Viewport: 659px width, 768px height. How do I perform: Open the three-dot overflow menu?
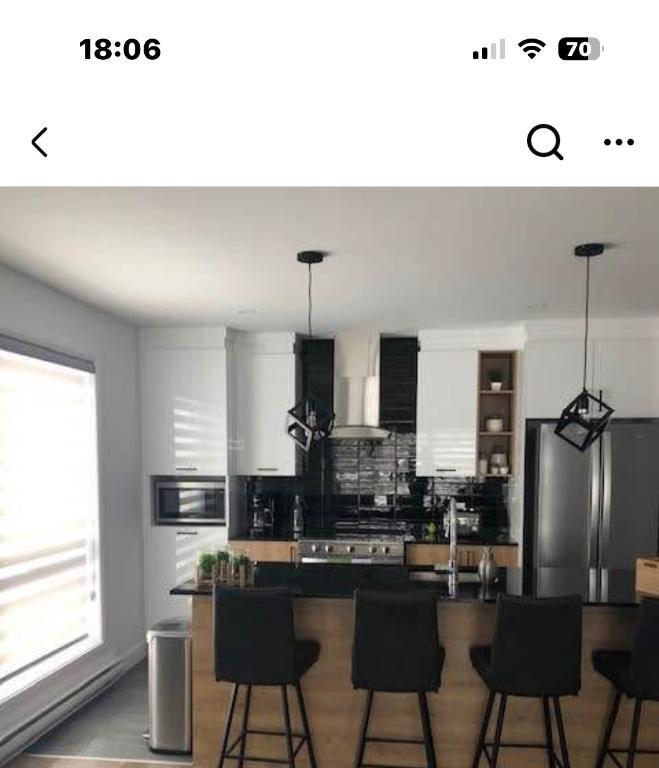tap(619, 142)
